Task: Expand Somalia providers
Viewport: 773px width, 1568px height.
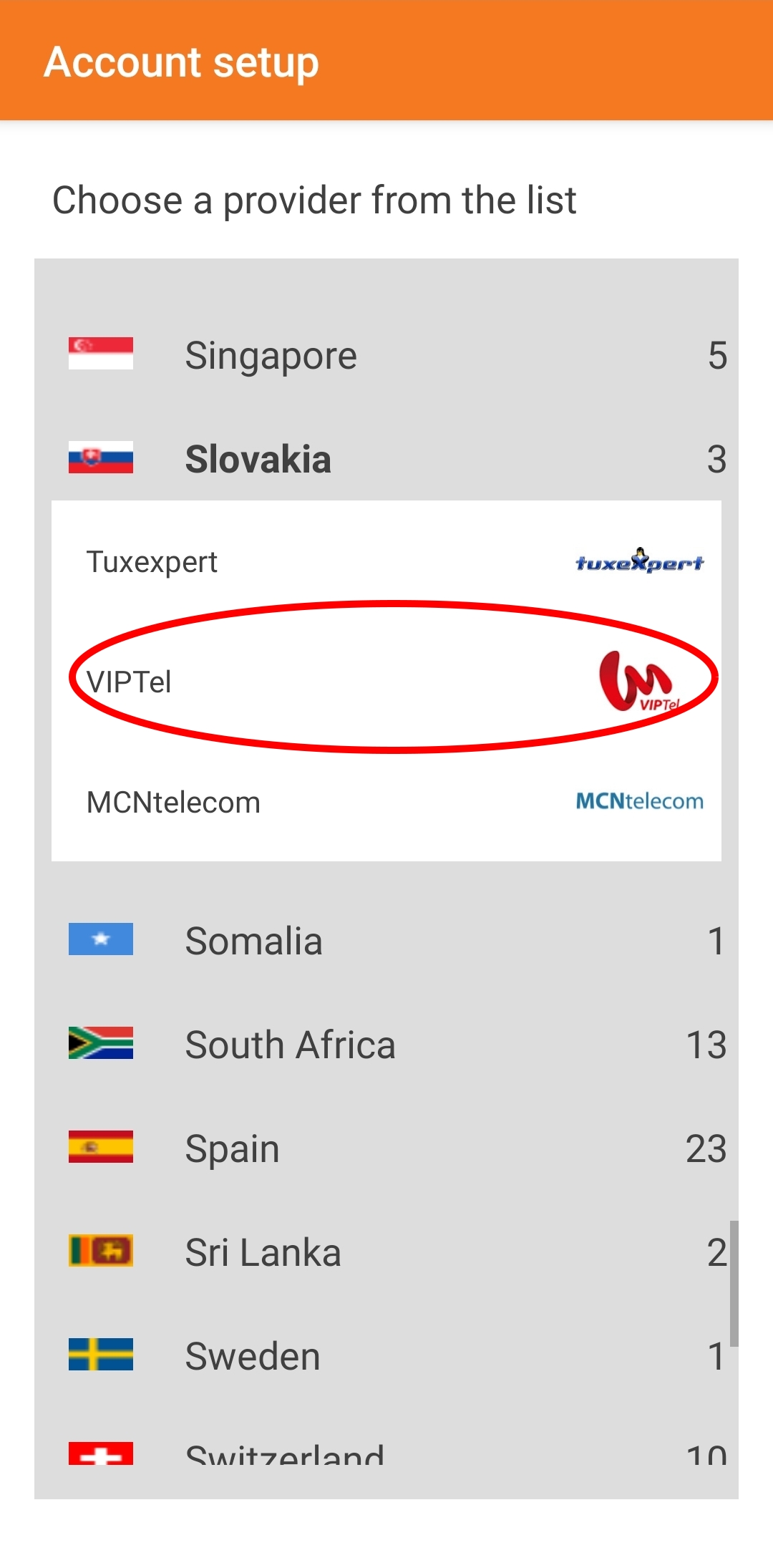Action: (386, 941)
